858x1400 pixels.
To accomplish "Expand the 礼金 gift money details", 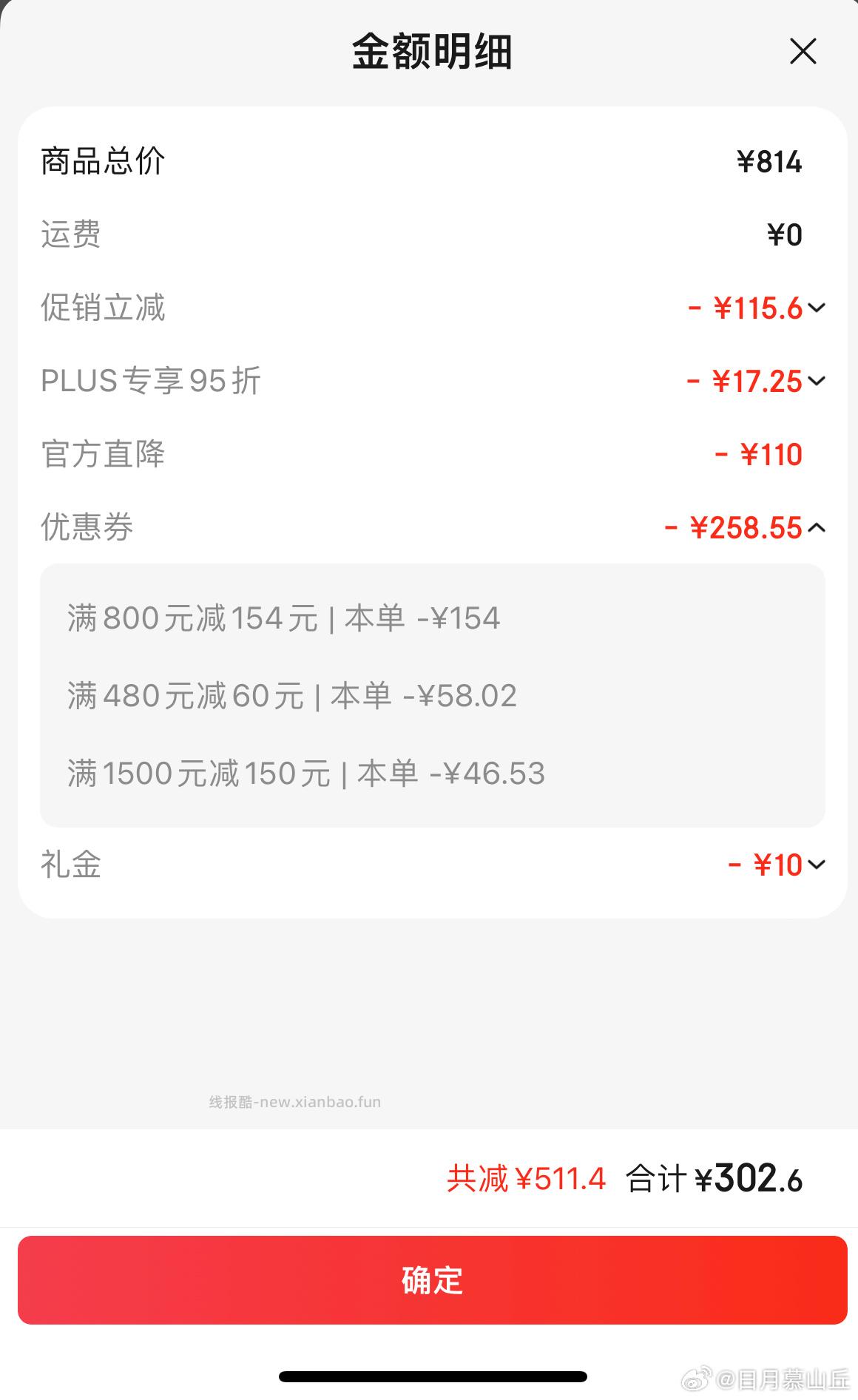I will pos(817,864).
